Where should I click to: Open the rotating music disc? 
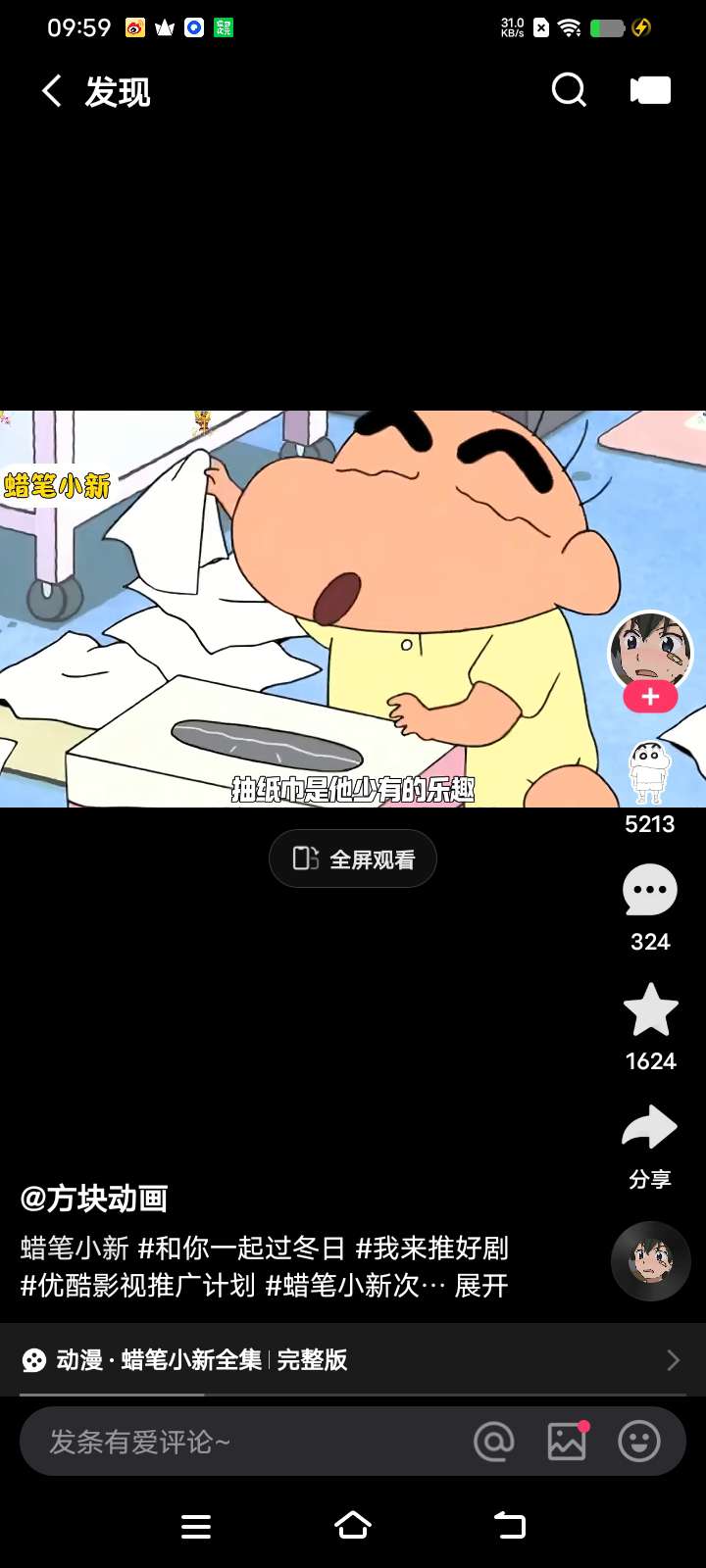(650, 1261)
